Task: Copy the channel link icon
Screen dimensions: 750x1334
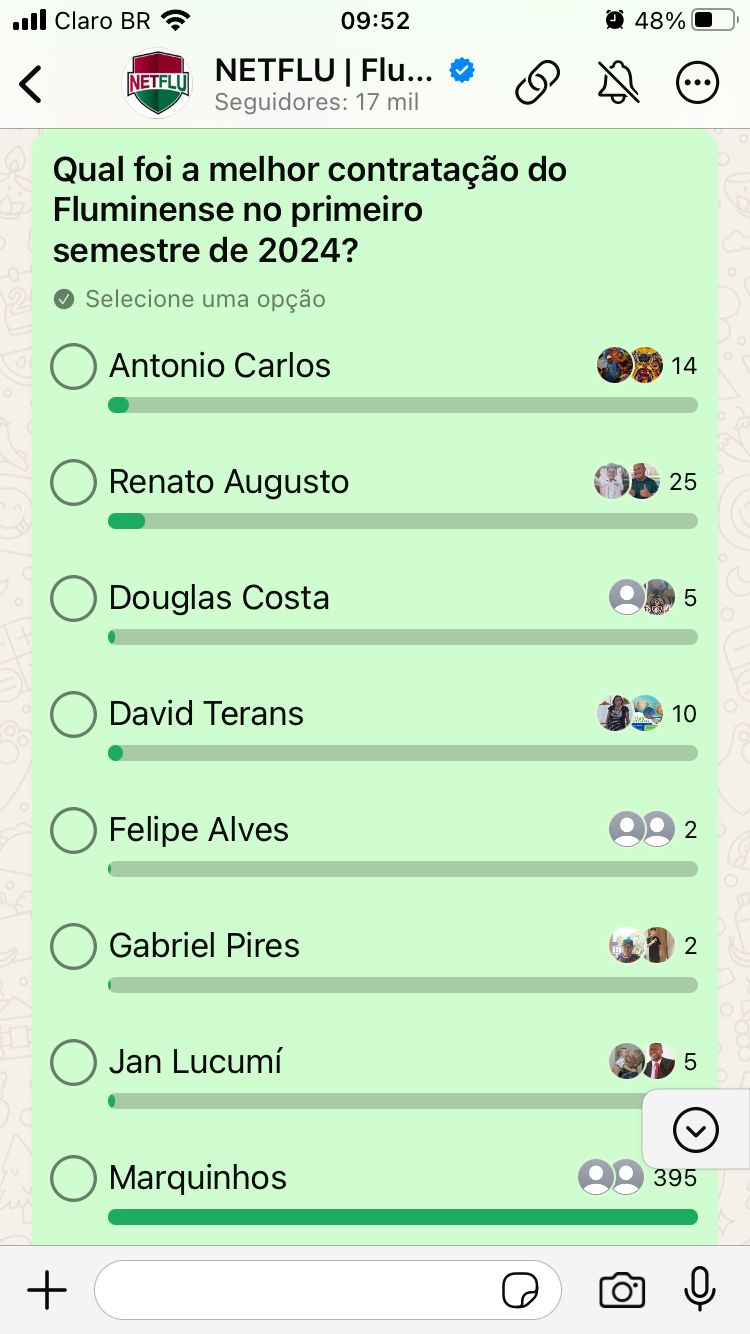Action: [538, 84]
